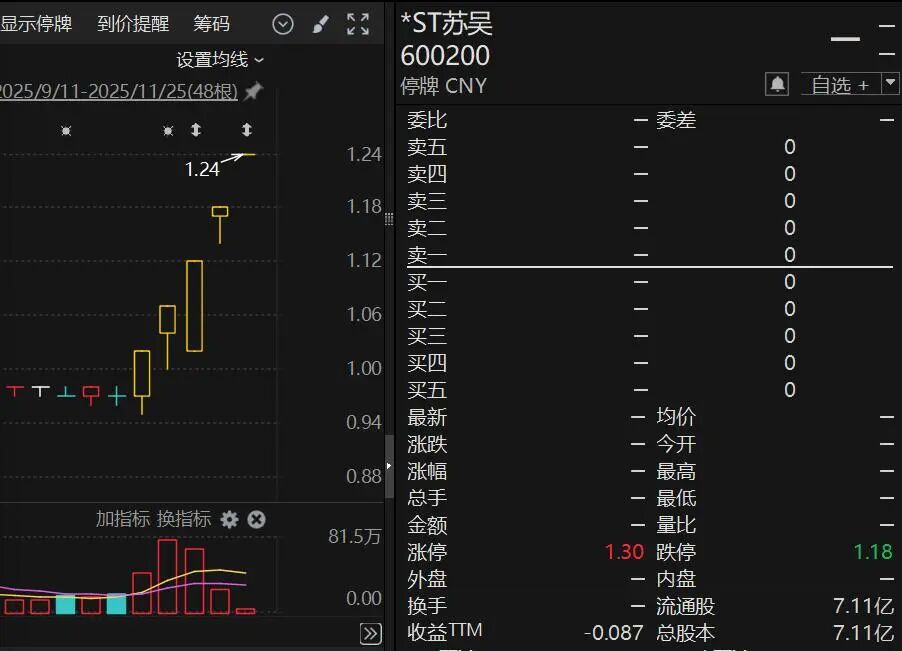Open the alert bell for *ST苏吴
Viewport: 902px width, 651px height.
click(x=777, y=85)
